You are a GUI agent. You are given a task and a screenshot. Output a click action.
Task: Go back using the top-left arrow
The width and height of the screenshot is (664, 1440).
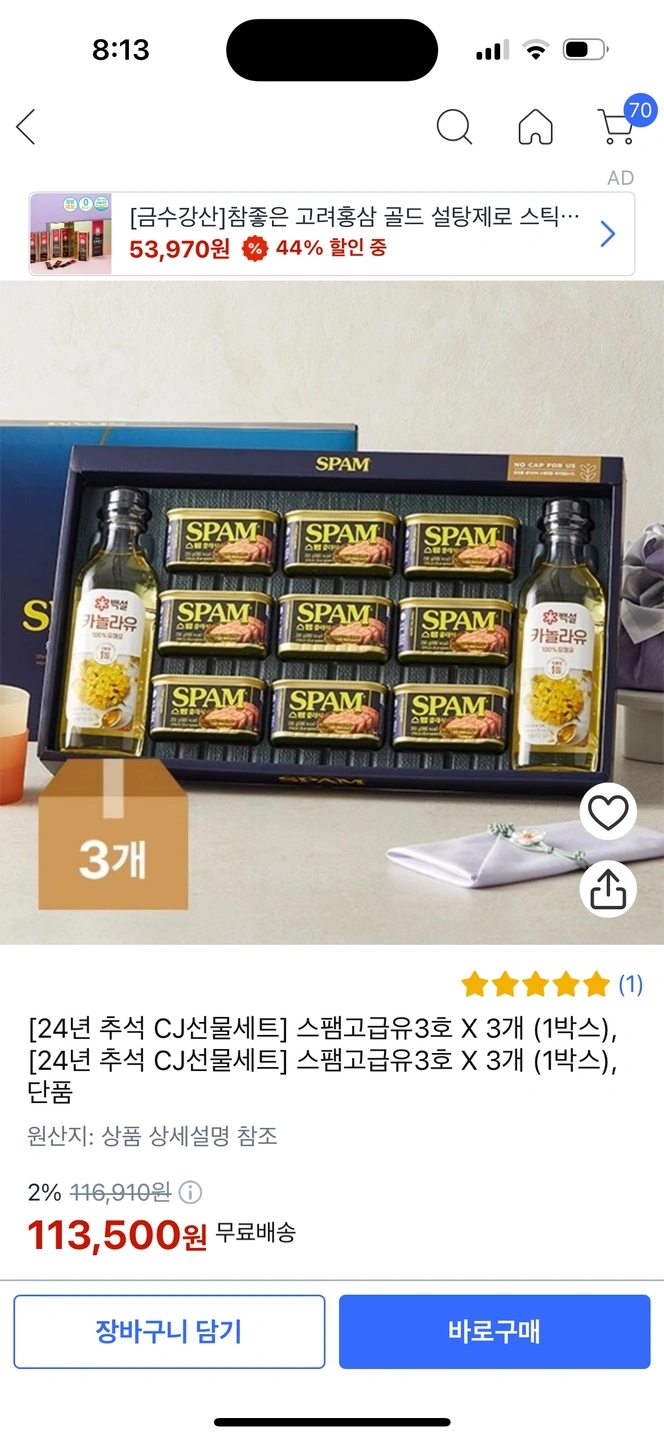27,127
